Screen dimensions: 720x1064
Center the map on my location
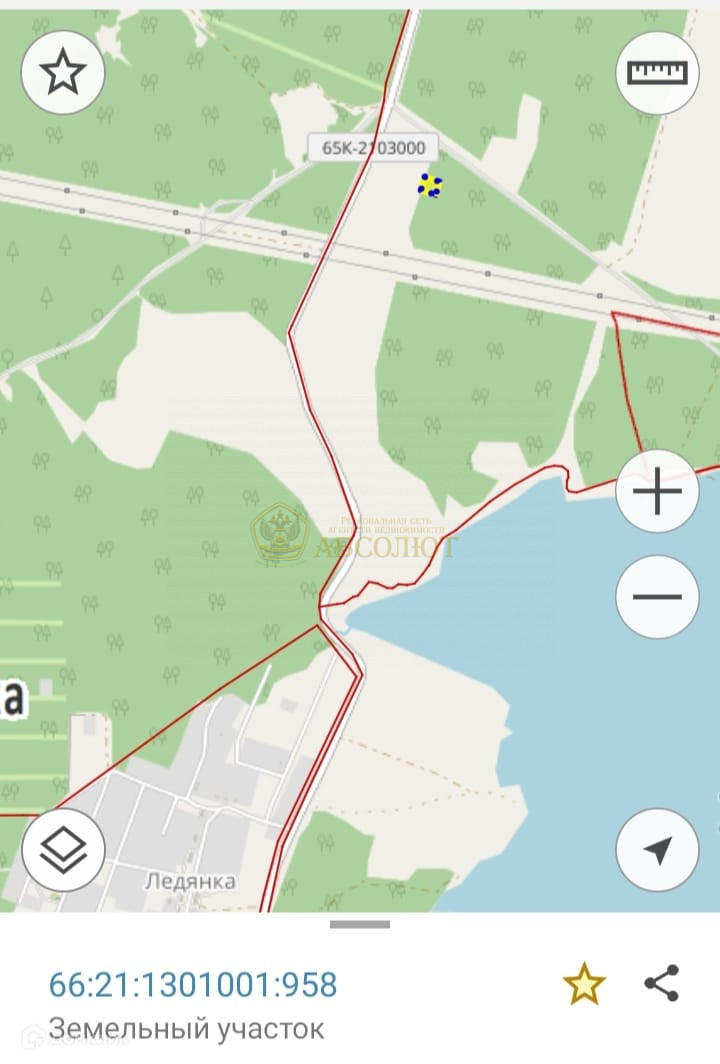(657, 850)
